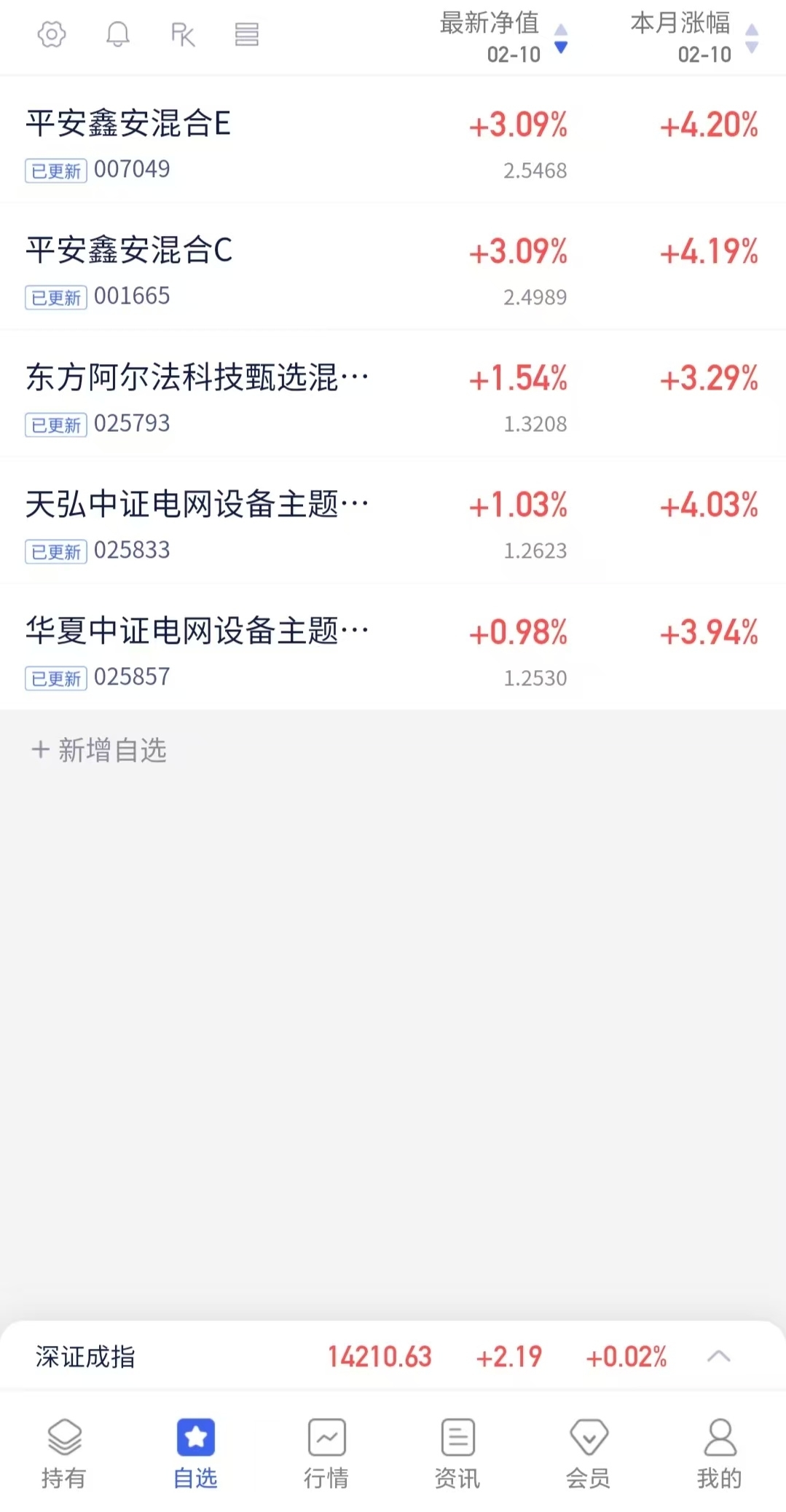This screenshot has width=786, height=1512.
Task: Open the 资讯 tab
Action: tap(457, 1454)
